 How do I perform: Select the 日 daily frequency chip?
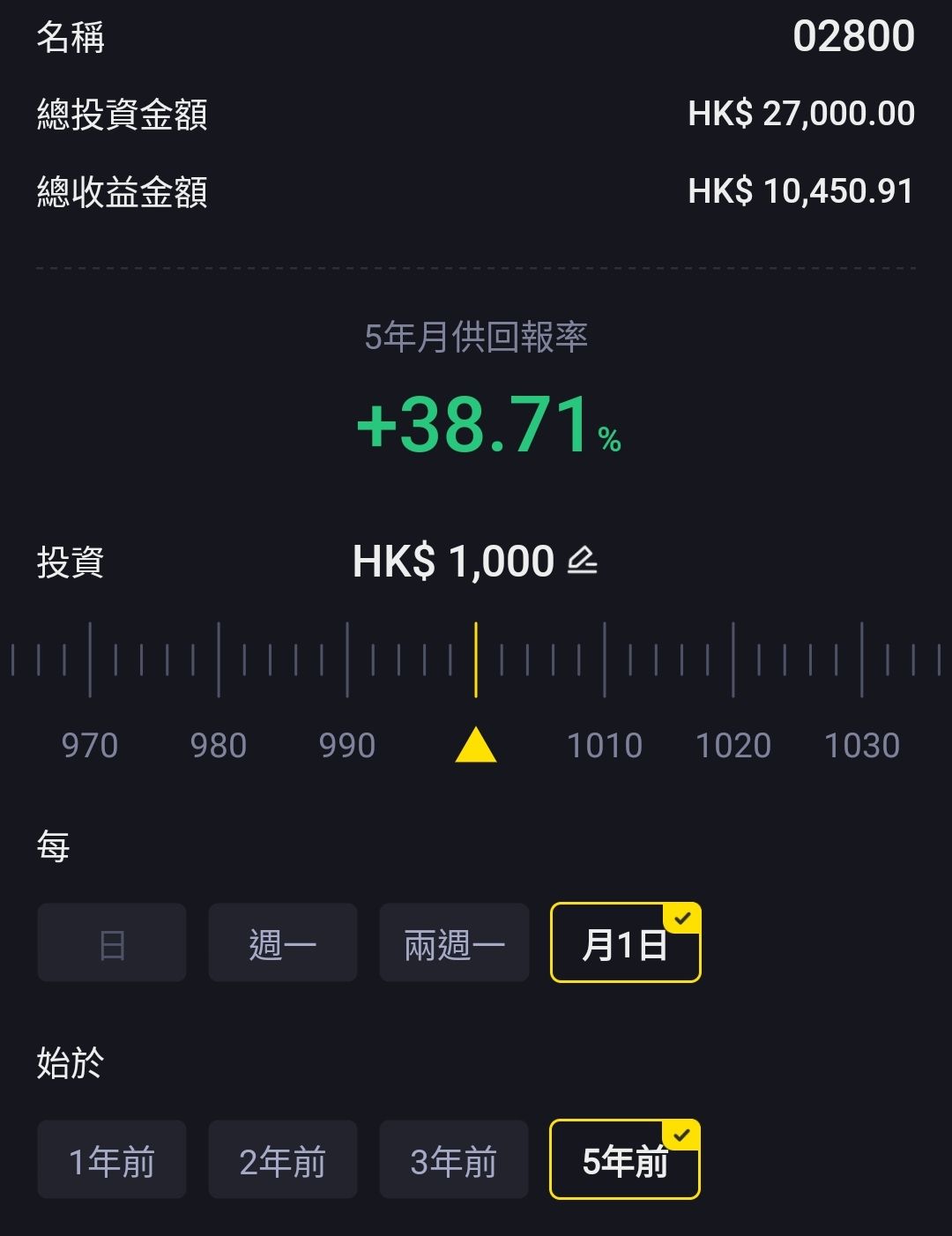(112, 943)
